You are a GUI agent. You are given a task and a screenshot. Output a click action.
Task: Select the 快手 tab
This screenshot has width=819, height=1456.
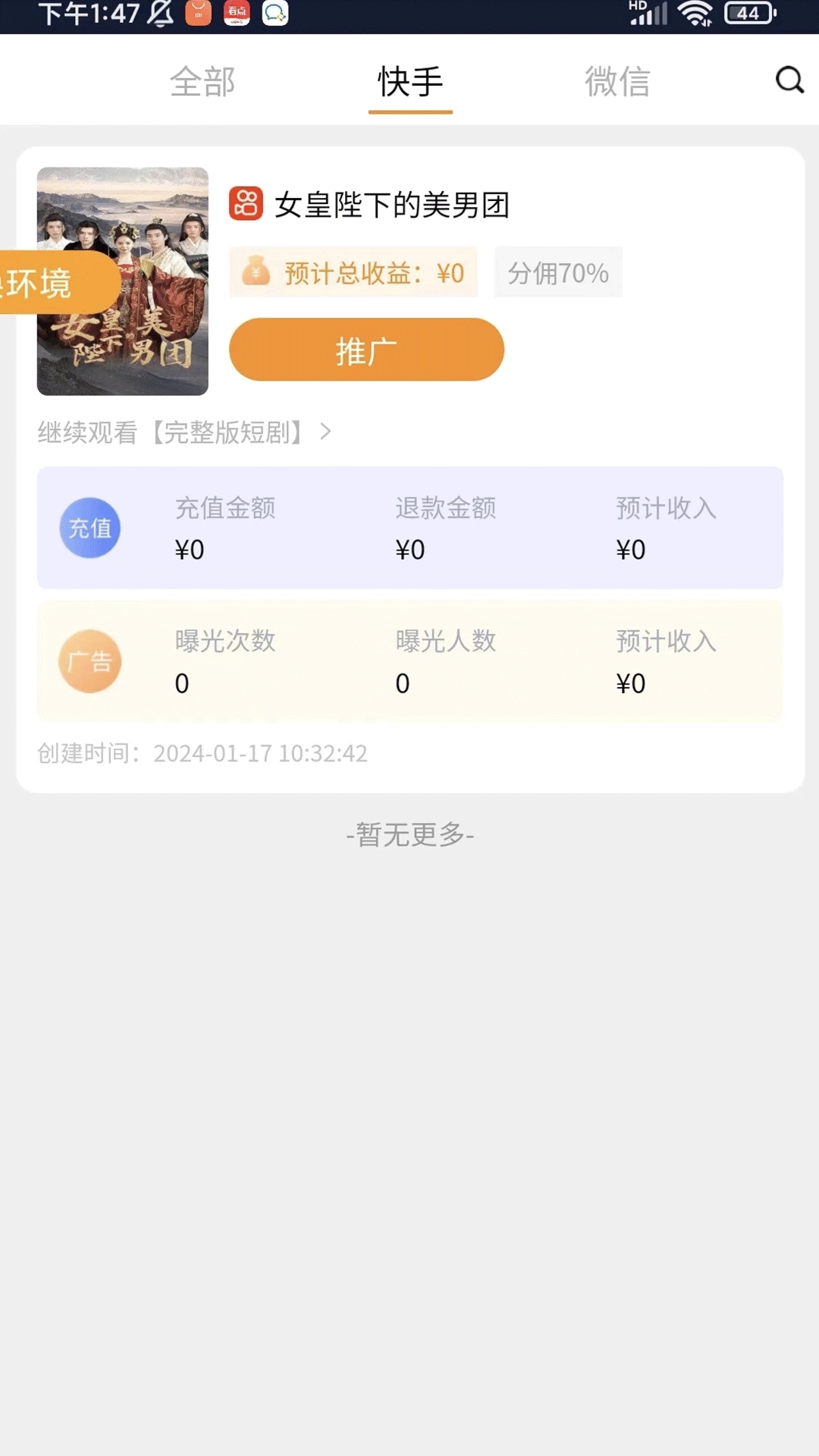(409, 82)
